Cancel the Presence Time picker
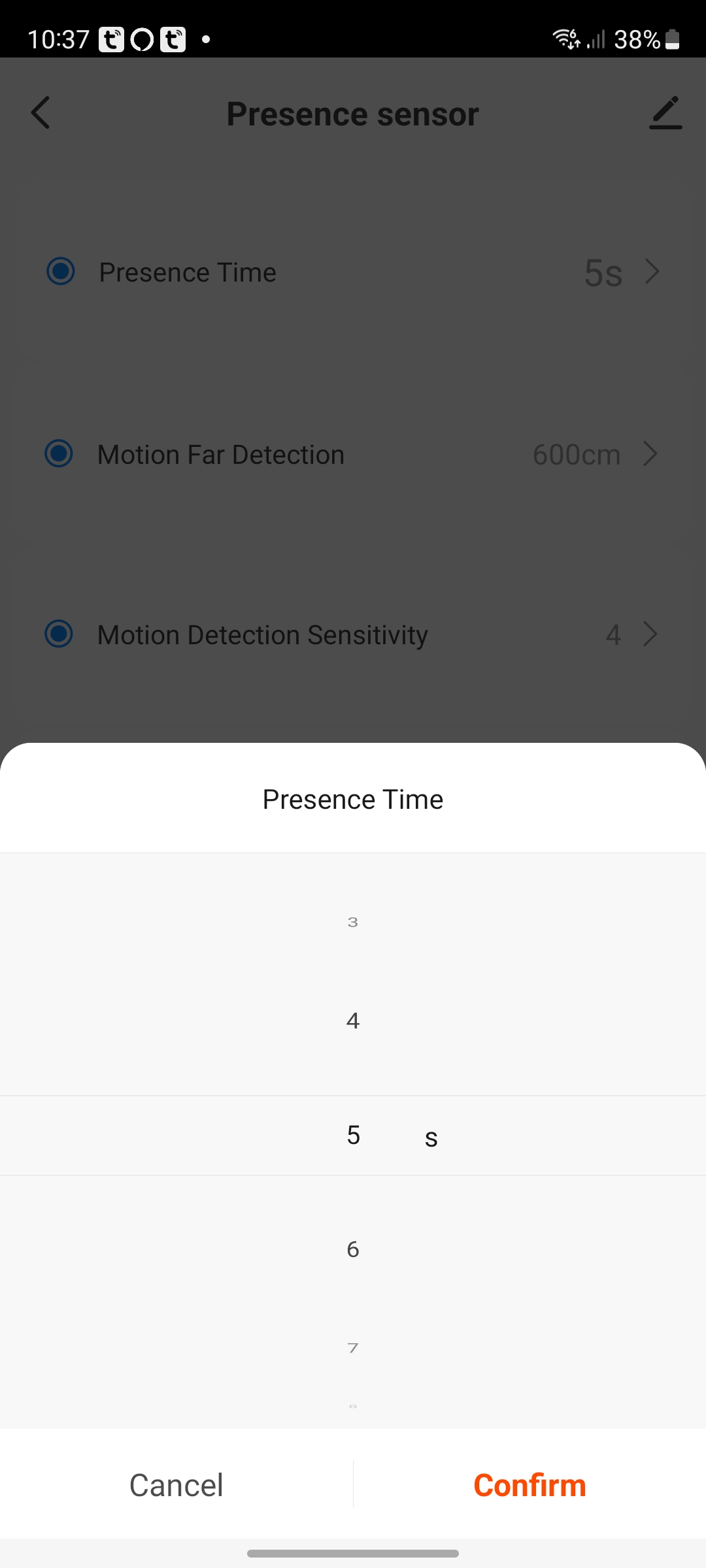706x1568 pixels. coord(176,1485)
